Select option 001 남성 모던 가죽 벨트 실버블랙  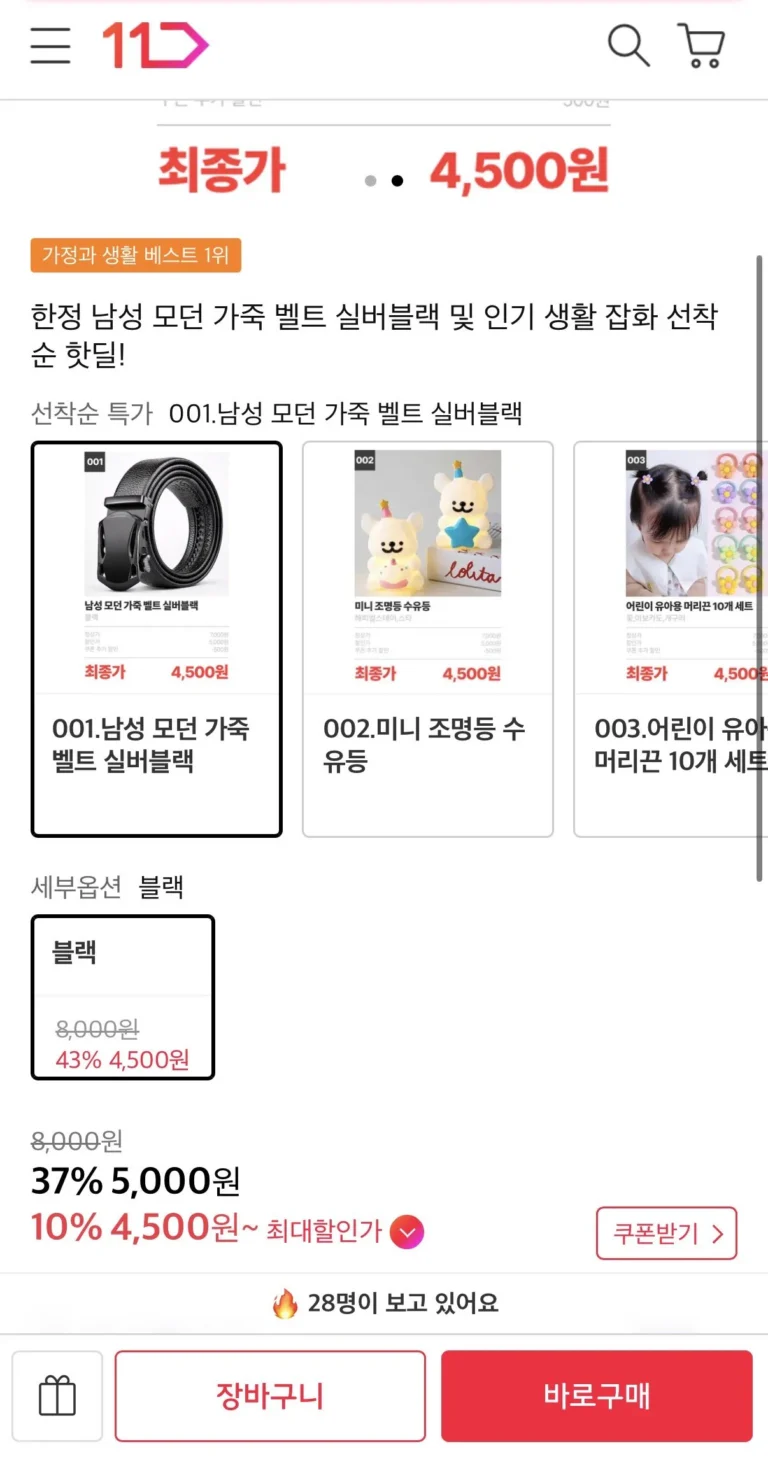157,638
